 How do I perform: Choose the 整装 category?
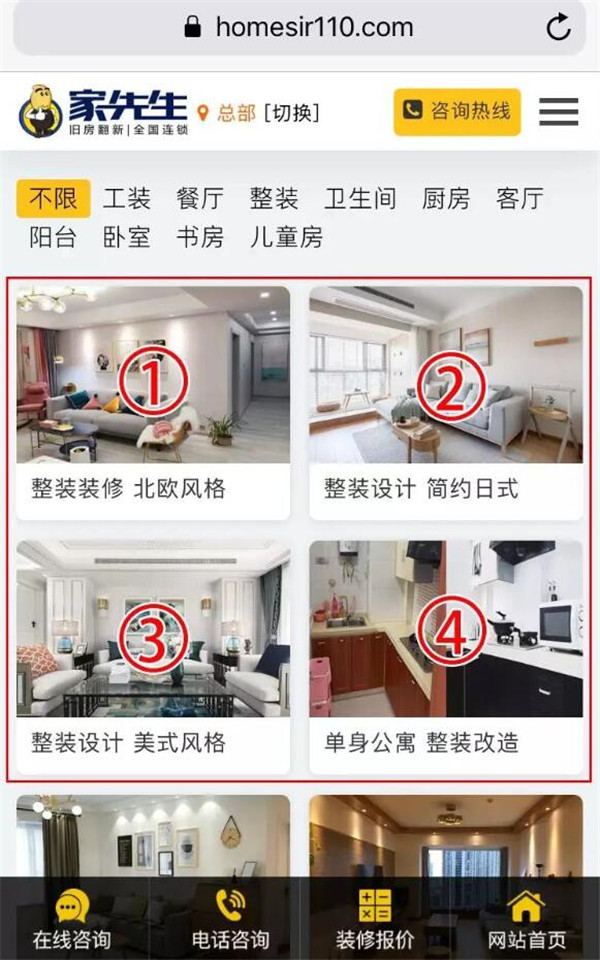point(274,198)
